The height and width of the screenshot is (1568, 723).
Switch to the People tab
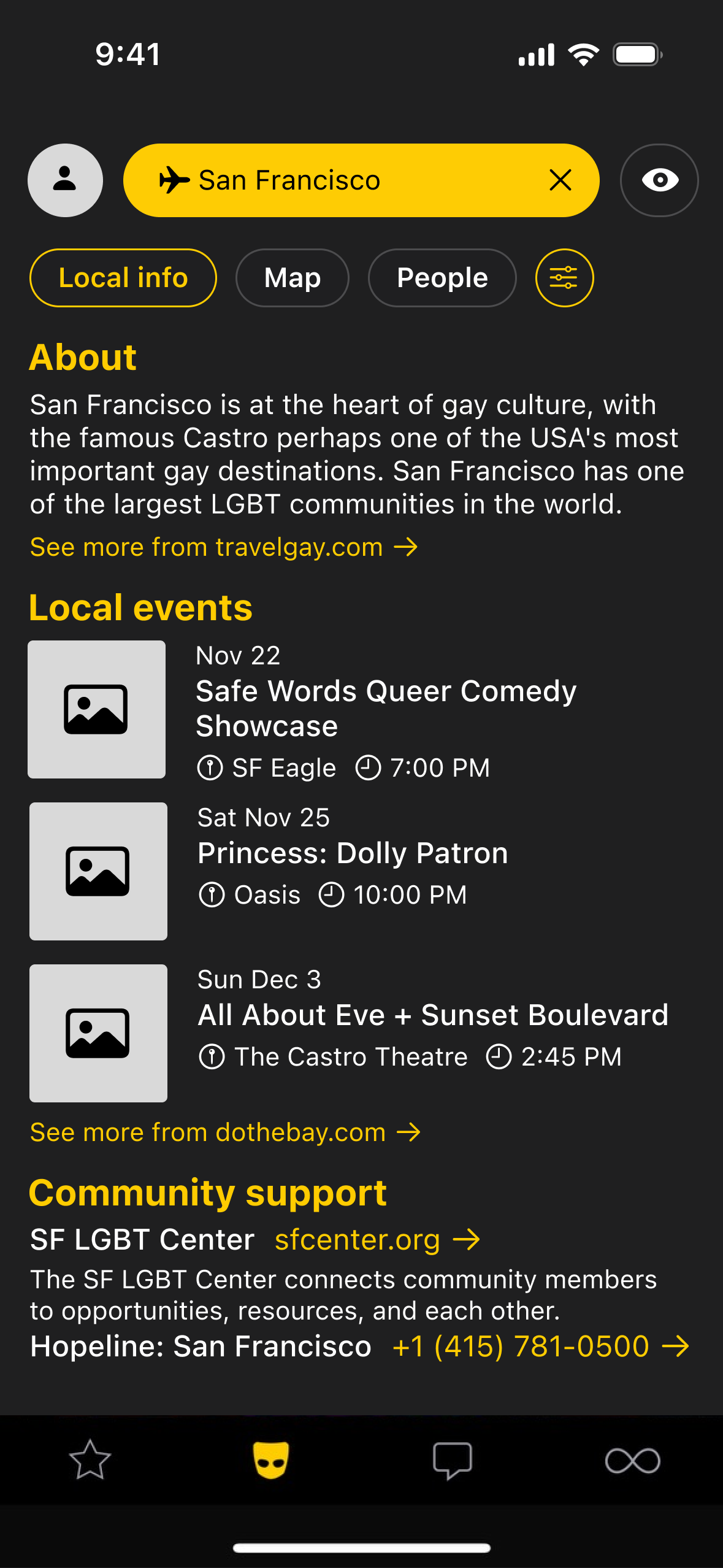442,278
